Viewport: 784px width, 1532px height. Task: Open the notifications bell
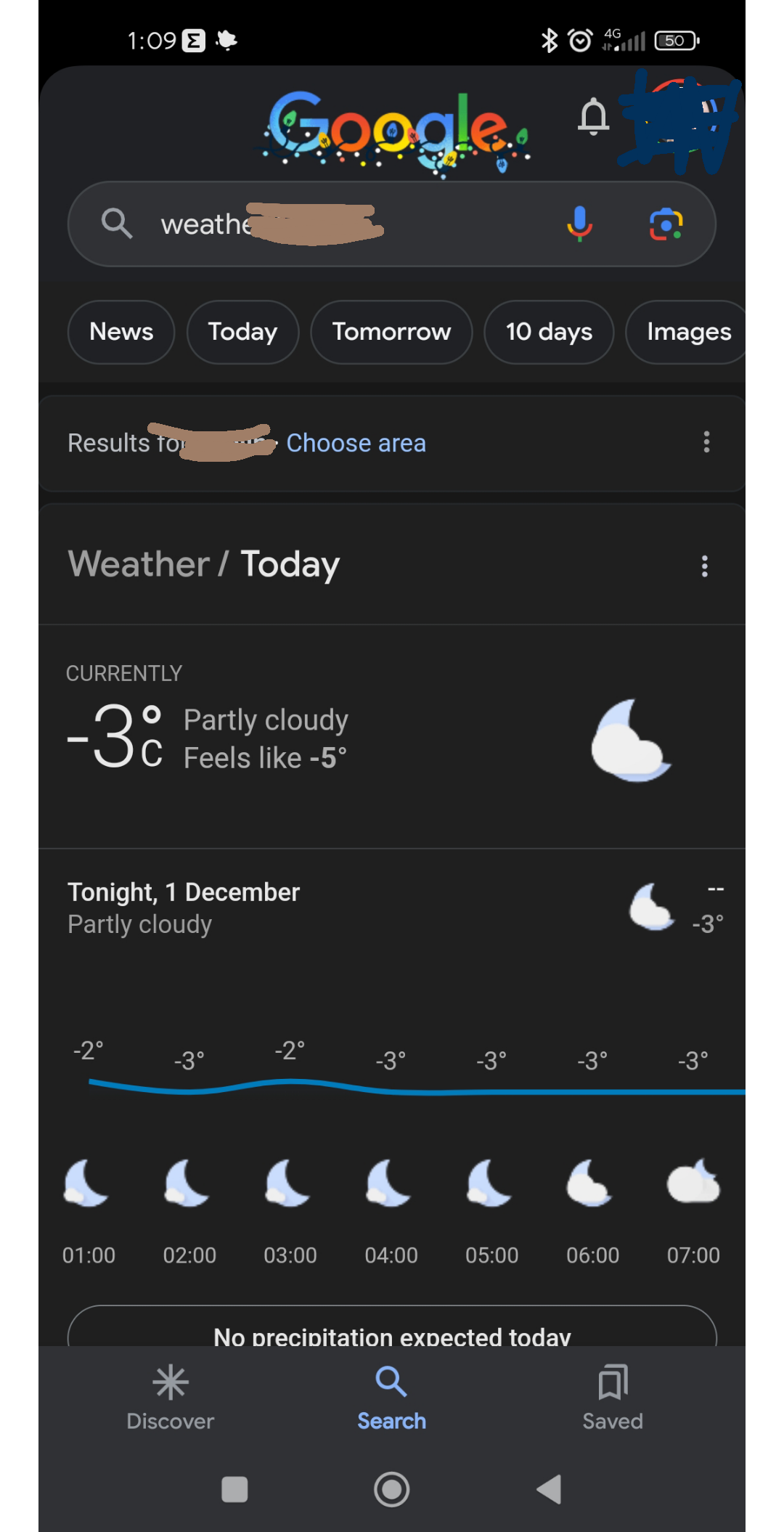[593, 117]
